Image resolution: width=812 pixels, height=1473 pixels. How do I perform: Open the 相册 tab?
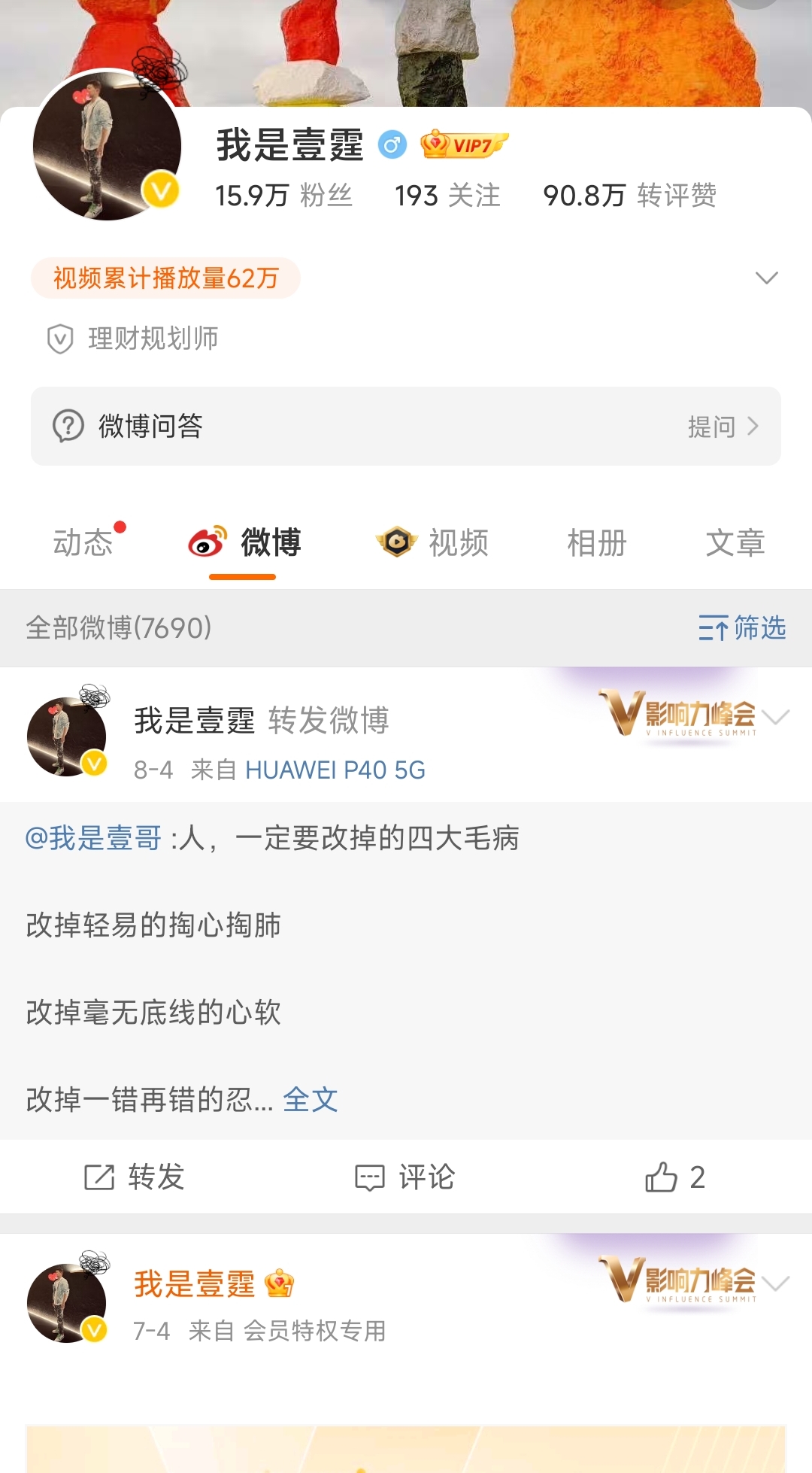[596, 542]
